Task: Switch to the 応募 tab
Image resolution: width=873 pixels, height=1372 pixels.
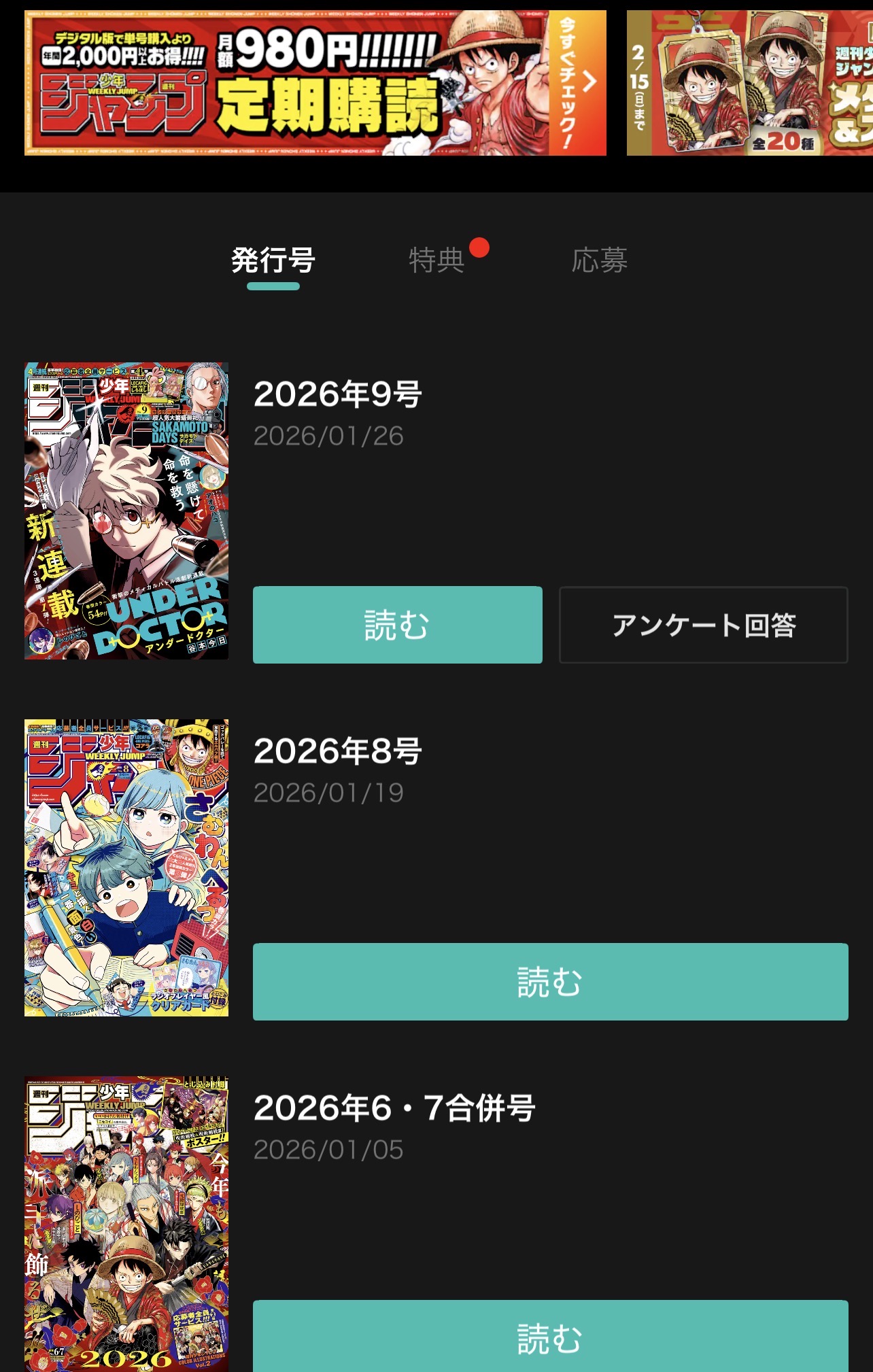Action: [x=599, y=260]
